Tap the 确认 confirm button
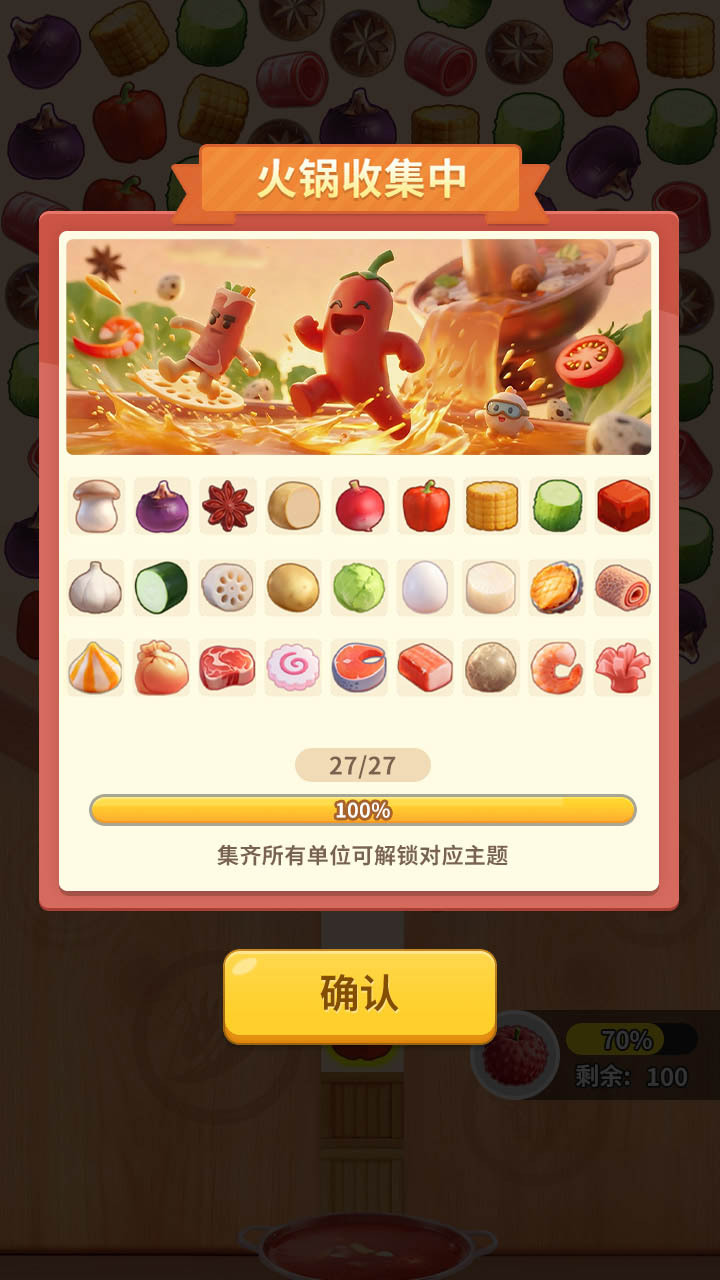Viewport: 720px width, 1280px height. pos(360,997)
